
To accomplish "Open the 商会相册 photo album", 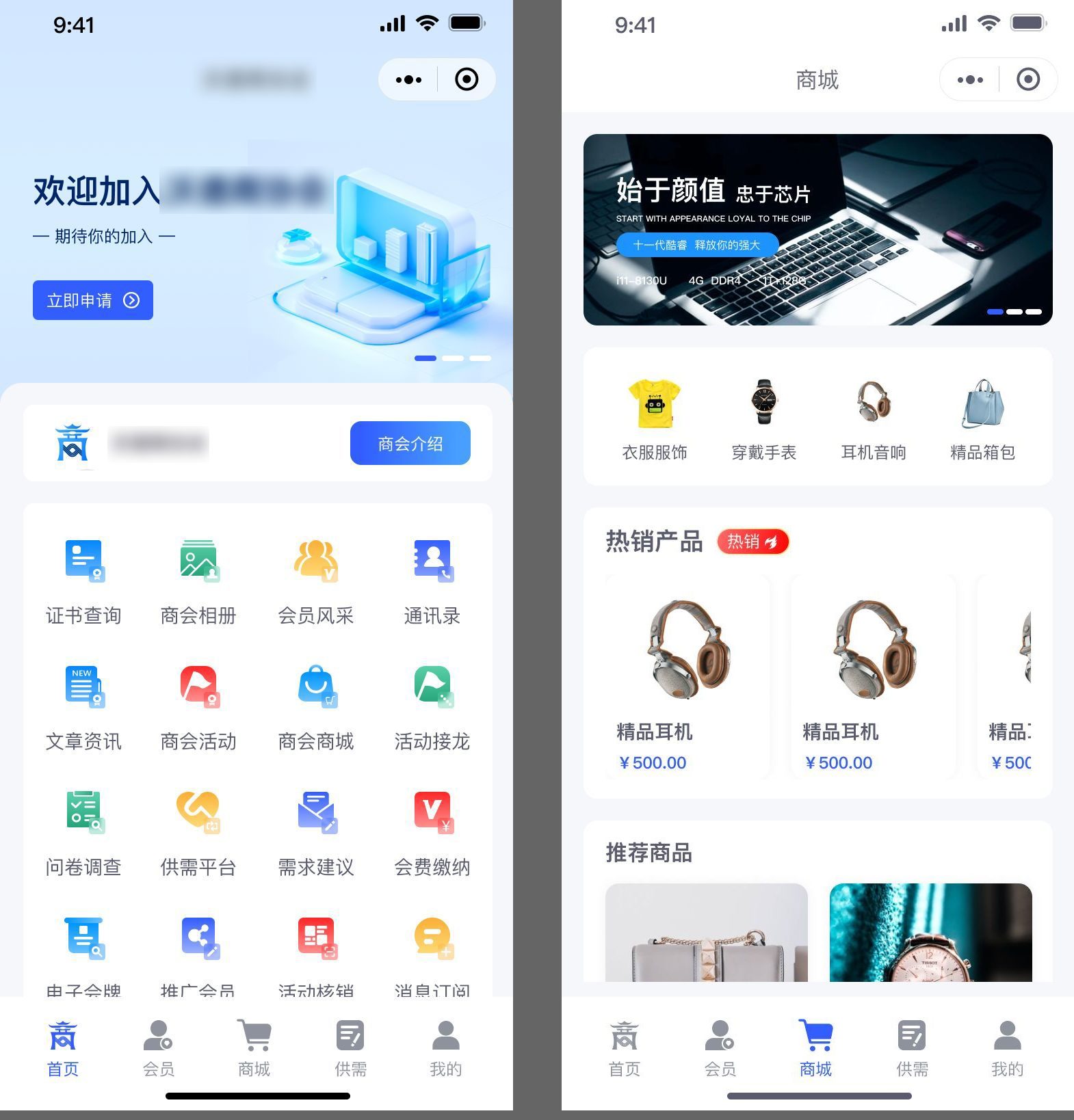I will click(x=198, y=581).
